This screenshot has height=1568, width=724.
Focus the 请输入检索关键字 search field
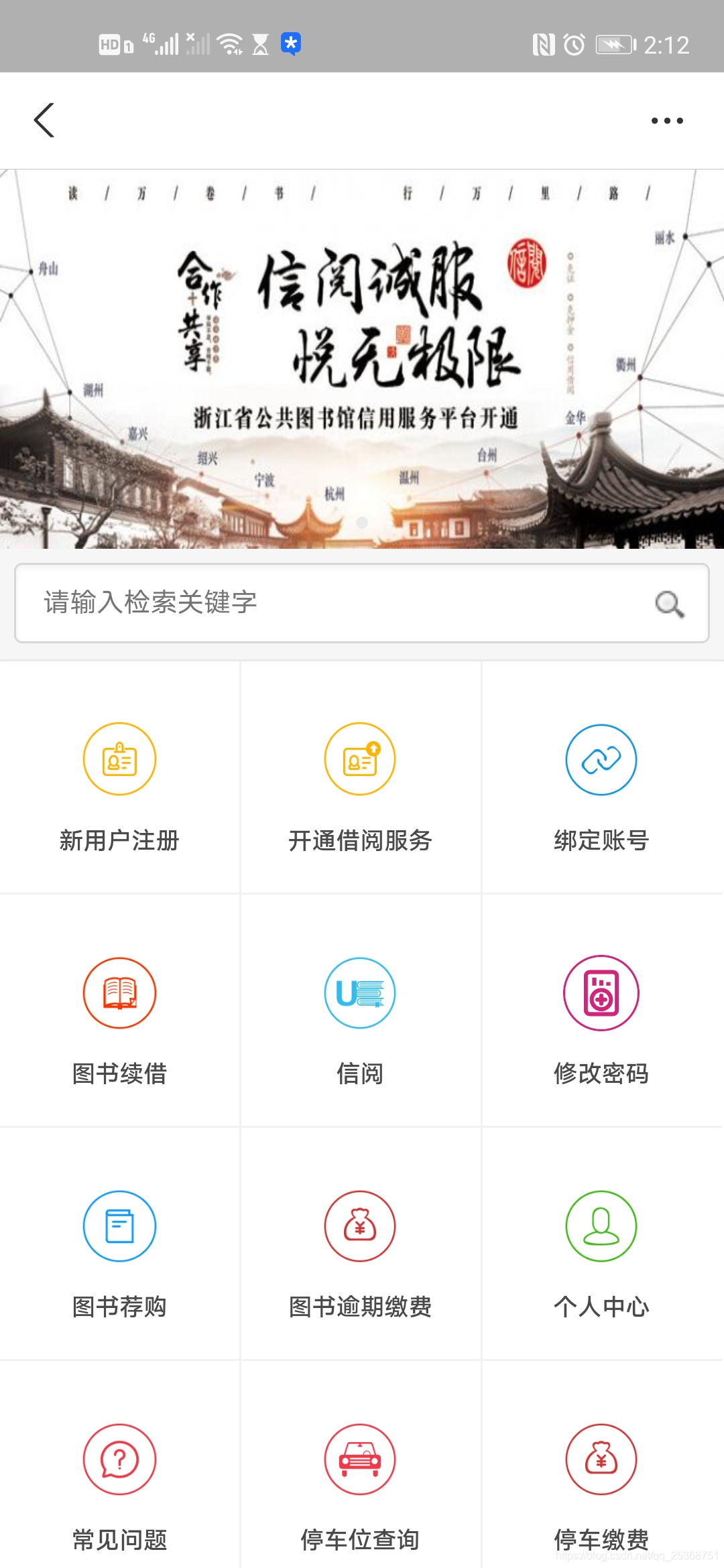(x=335, y=603)
